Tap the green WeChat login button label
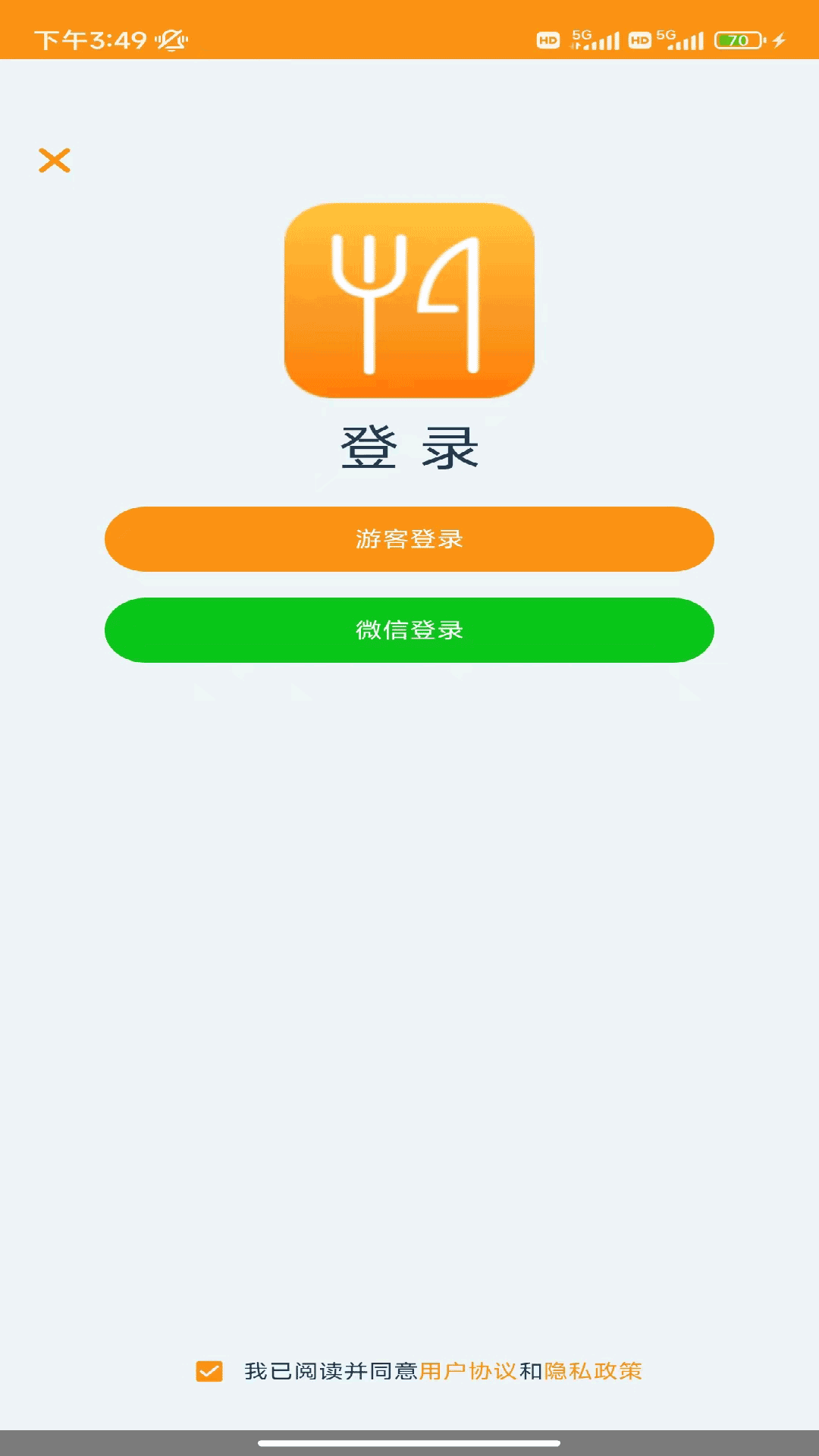Image resolution: width=819 pixels, height=1456 pixels. click(x=409, y=630)
